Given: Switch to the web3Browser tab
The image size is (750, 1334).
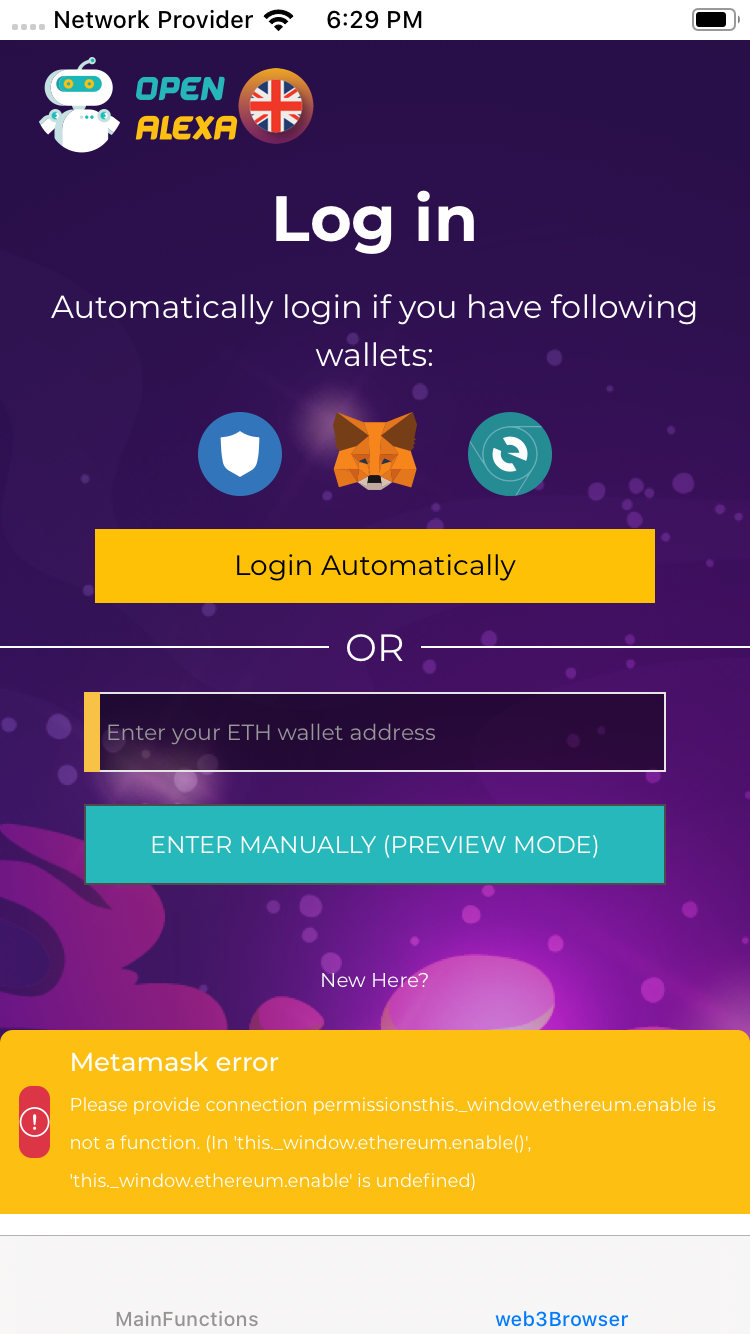Looking at the screenshot, I should point(562,1318).
